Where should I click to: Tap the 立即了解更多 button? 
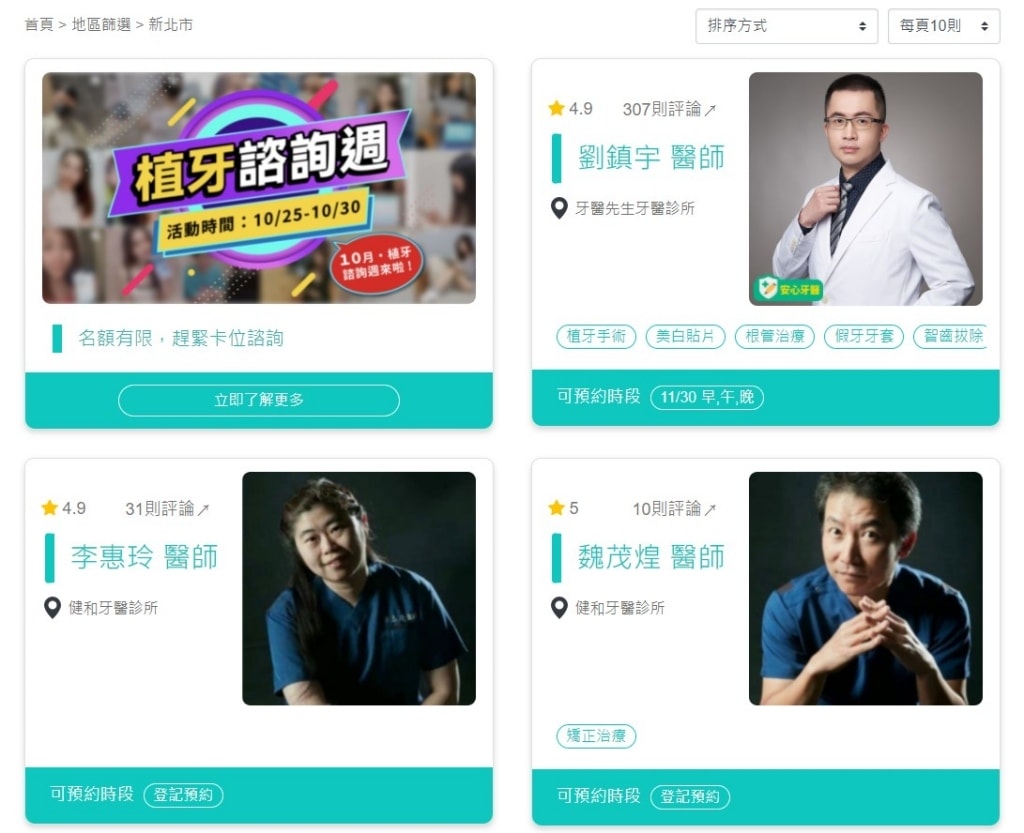[258, 400]
